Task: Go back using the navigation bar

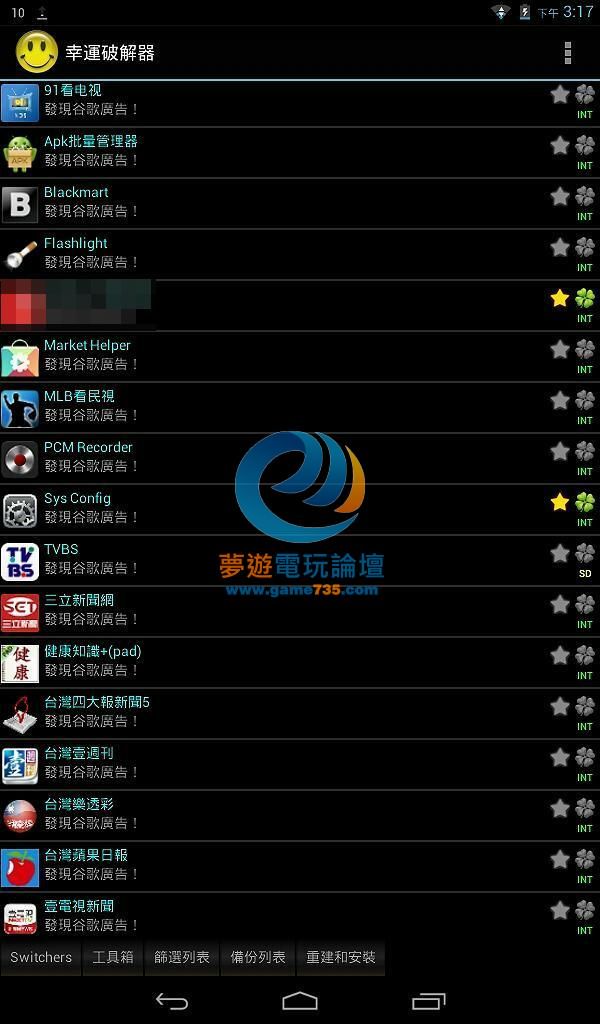Action: click(x=172, y=1001)
